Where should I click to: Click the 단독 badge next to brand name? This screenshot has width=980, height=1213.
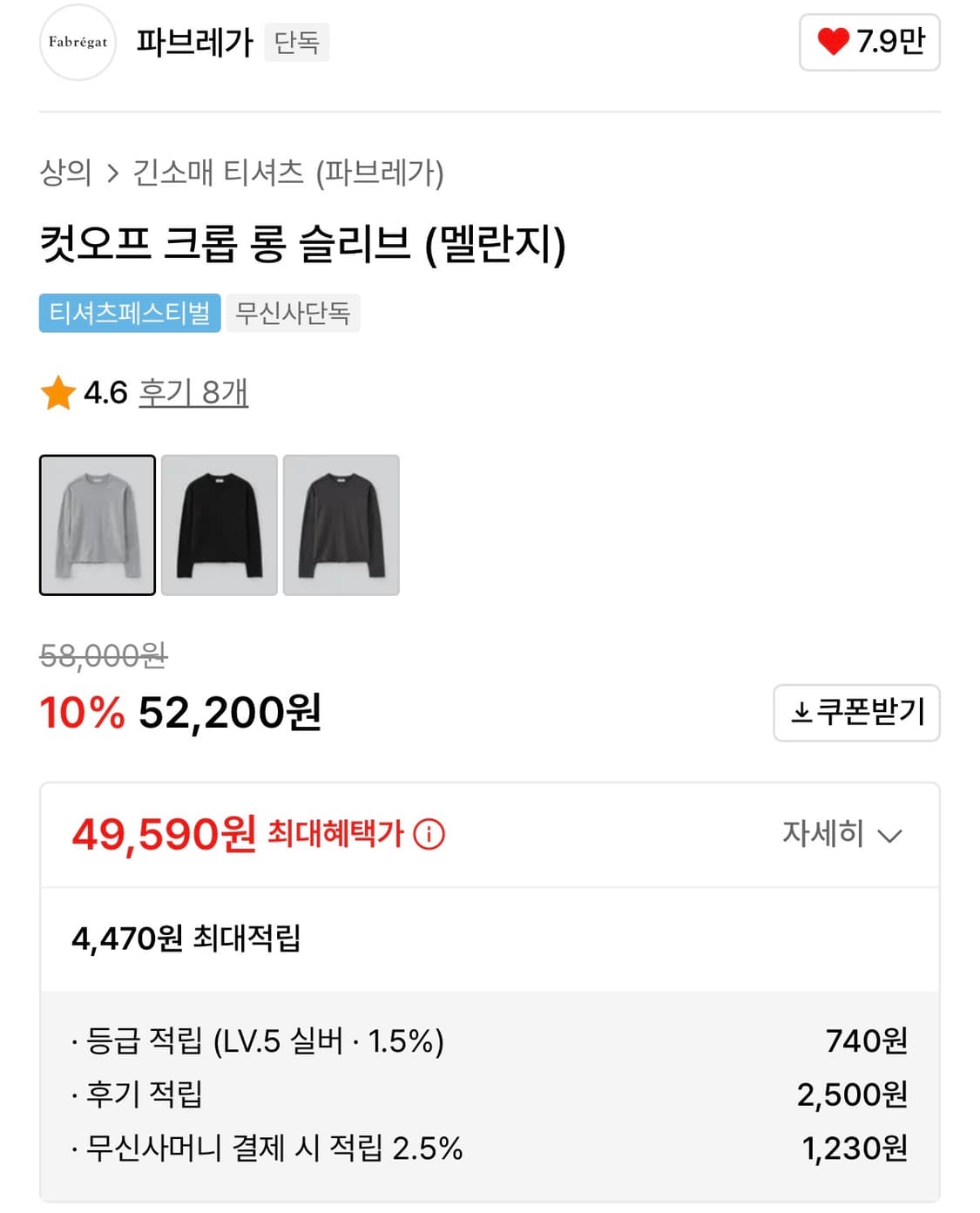296,41
